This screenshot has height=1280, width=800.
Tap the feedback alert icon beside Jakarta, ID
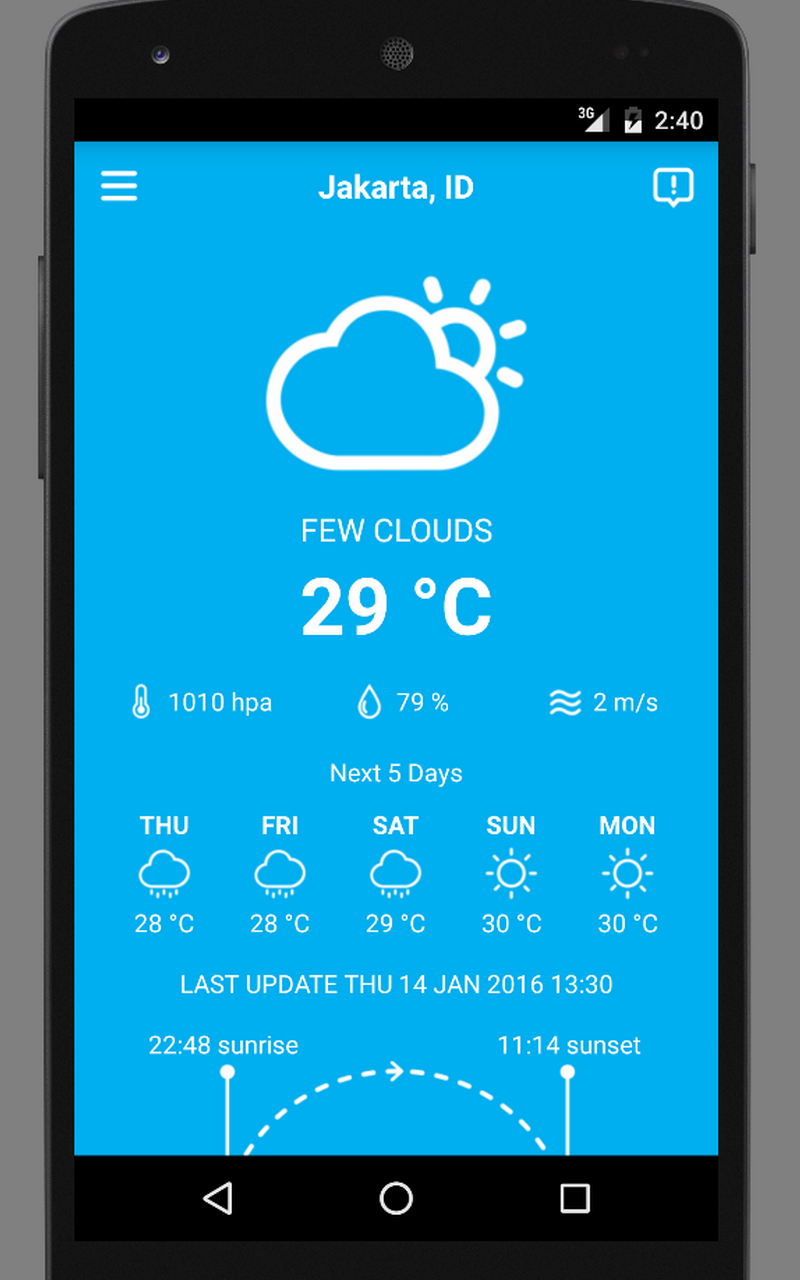pos(673,187)
